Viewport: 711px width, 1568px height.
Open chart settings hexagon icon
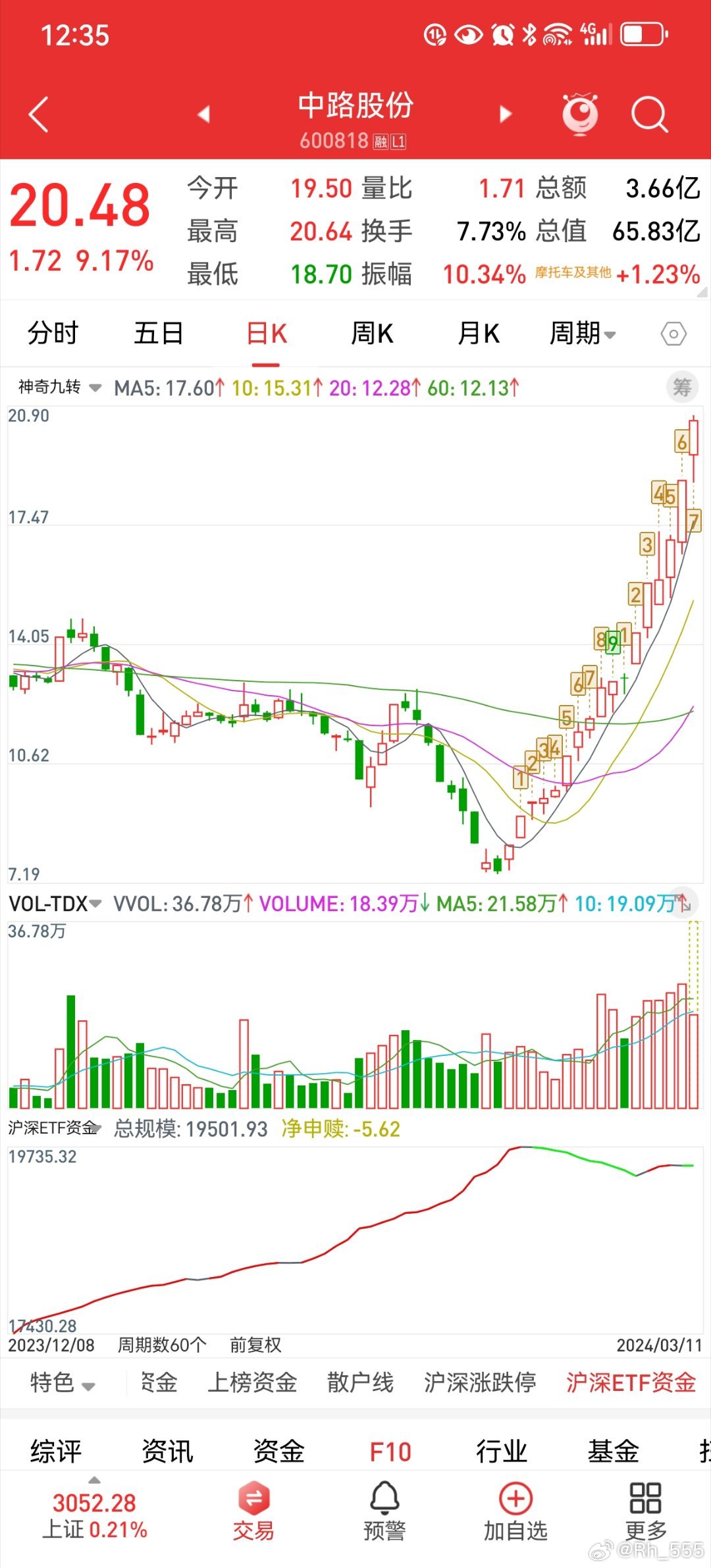pos(673,334)
